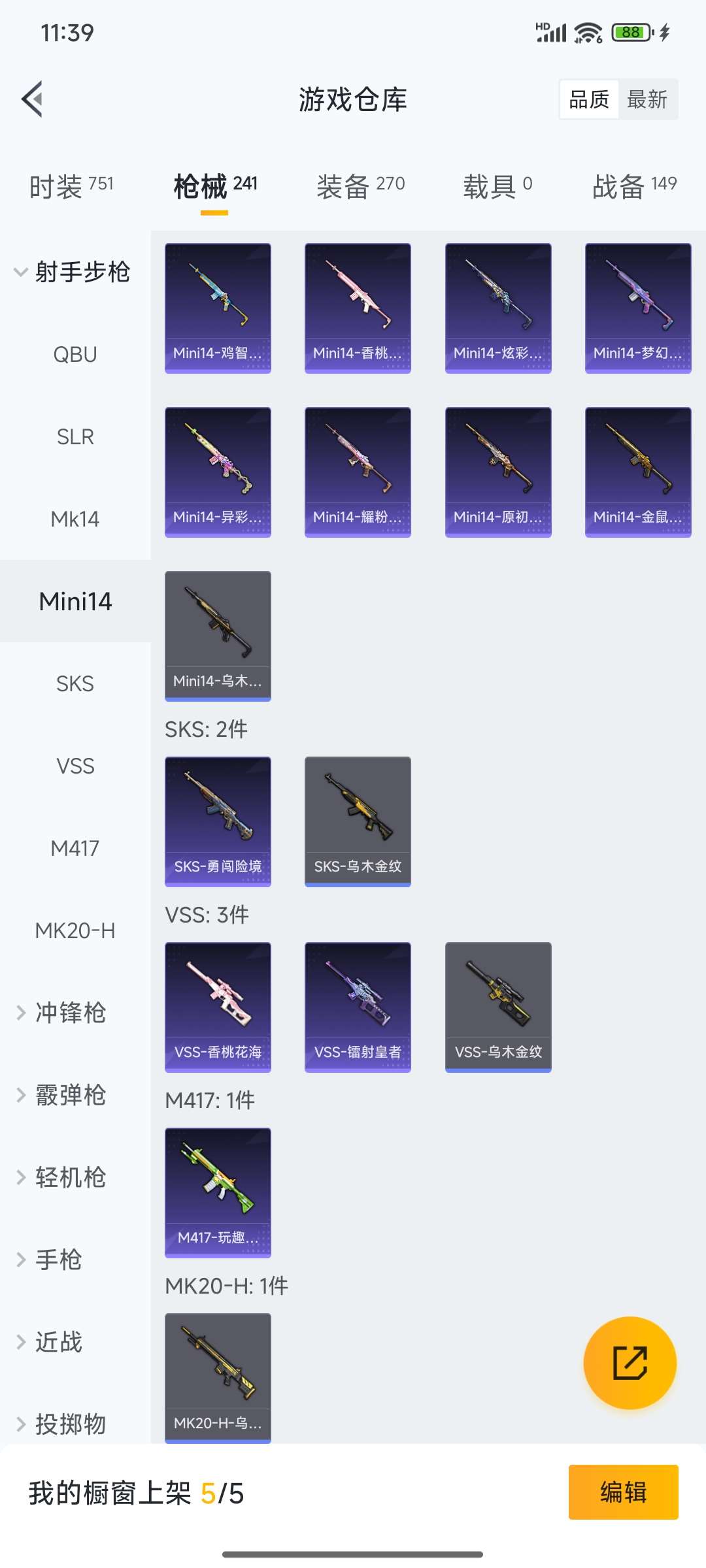
Task: Open the SKS-勇闯险境 skin
Action: [x=218, y=821]
